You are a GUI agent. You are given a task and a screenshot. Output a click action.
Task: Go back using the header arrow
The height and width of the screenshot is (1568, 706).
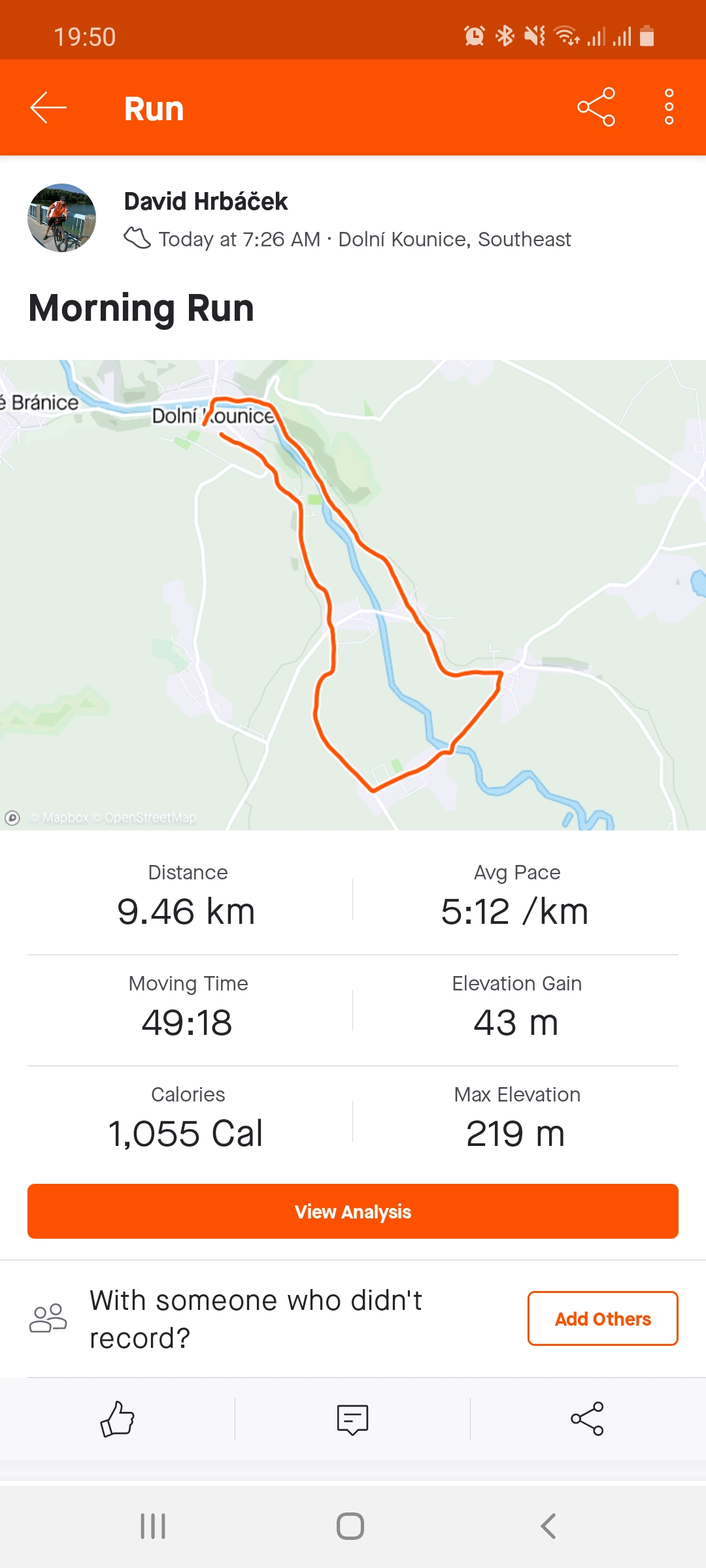pyautogui.click(x=48, y=108)
